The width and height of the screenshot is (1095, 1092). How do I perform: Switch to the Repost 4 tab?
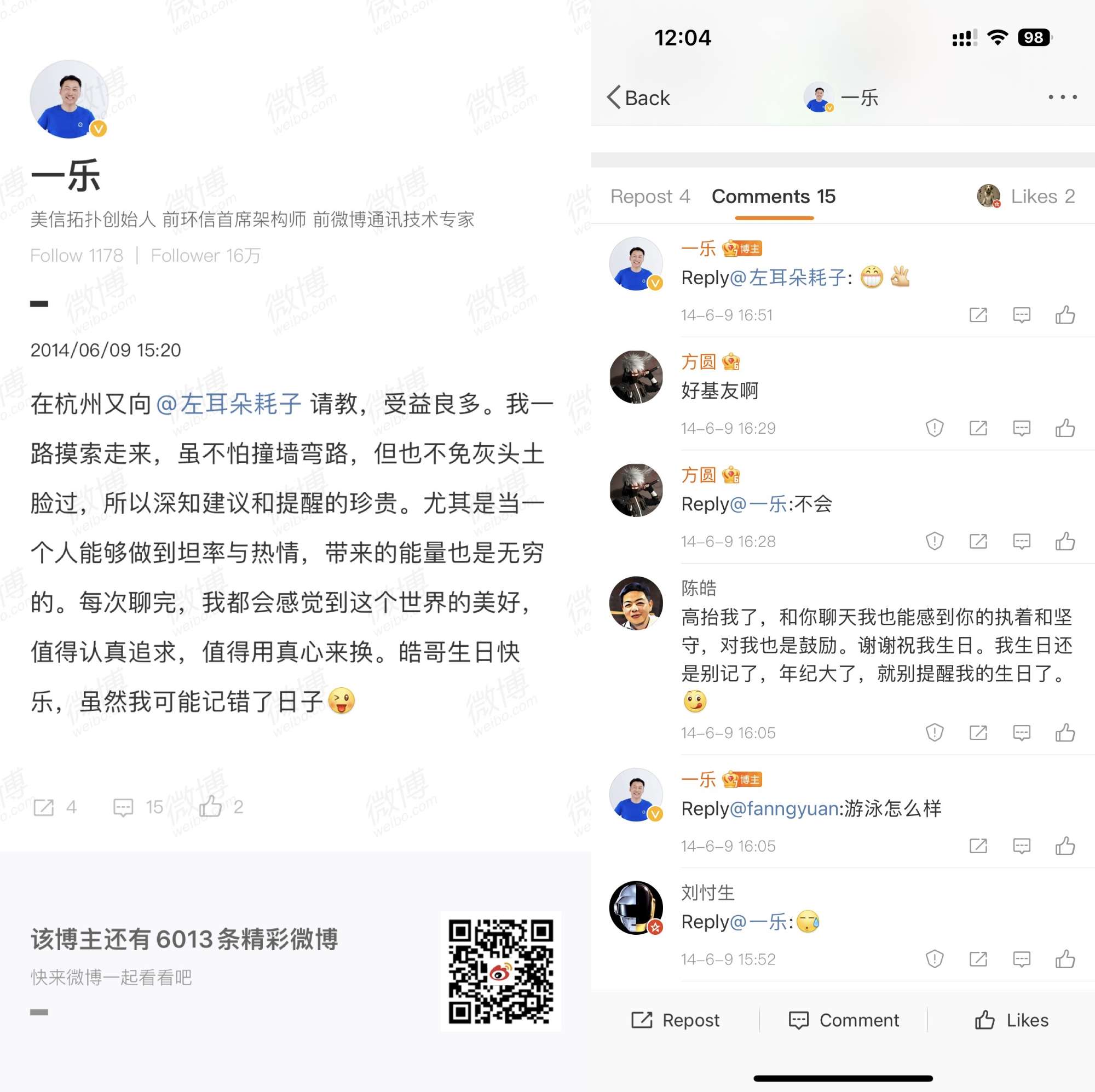[650, 196]
